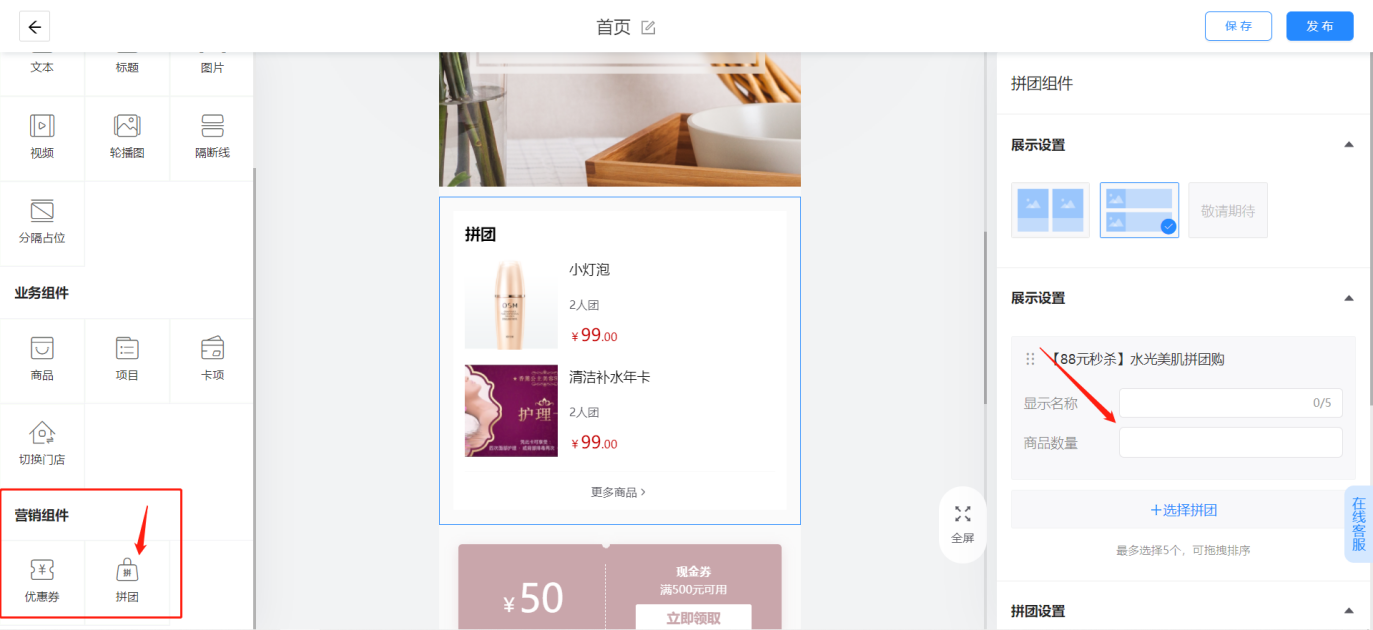Go back using the arrow button
Screen dimensions: 1373x630
coord(34,27)
